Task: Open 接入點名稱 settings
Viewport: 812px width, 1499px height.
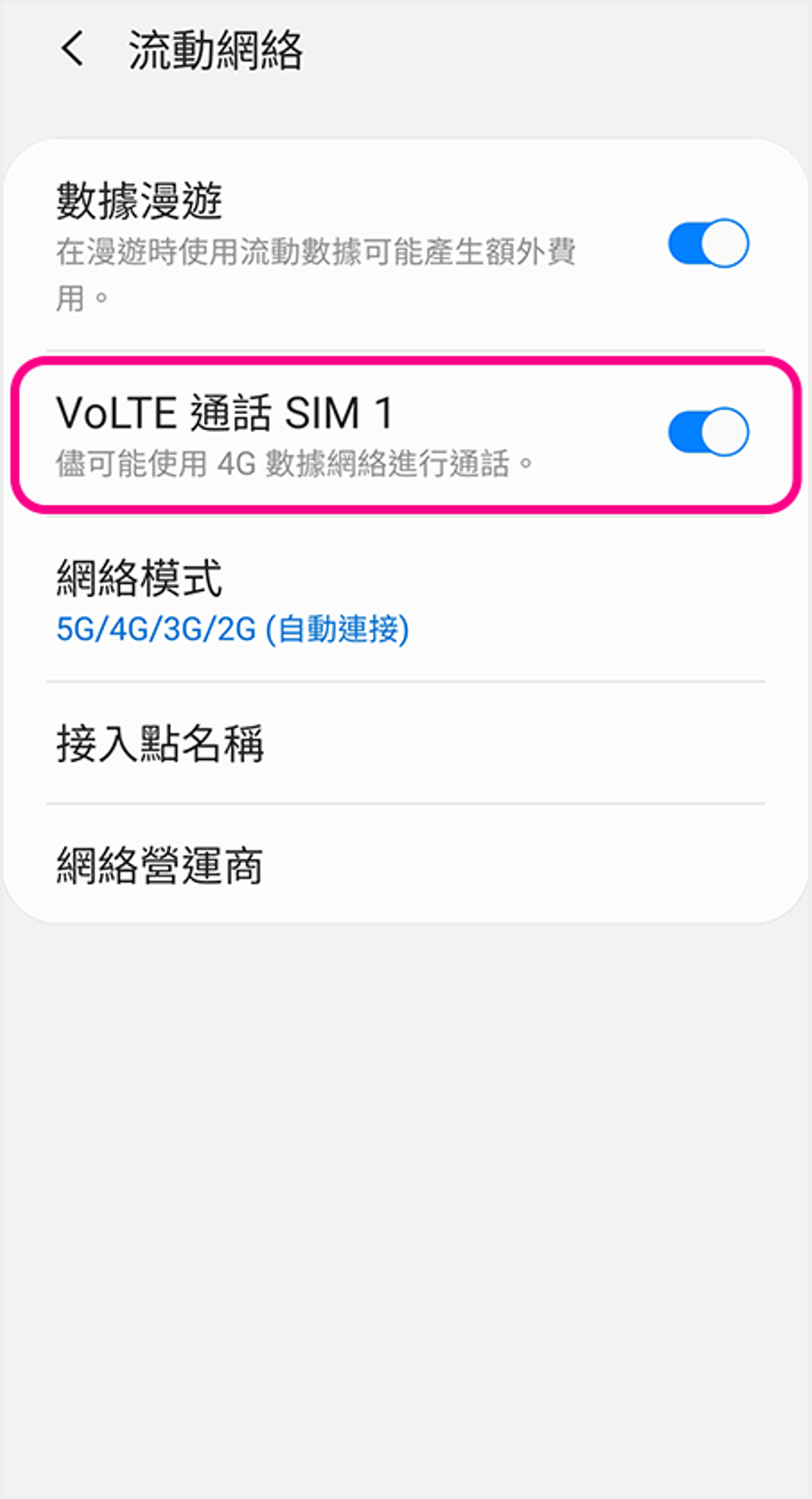Action: pos(405,743)
